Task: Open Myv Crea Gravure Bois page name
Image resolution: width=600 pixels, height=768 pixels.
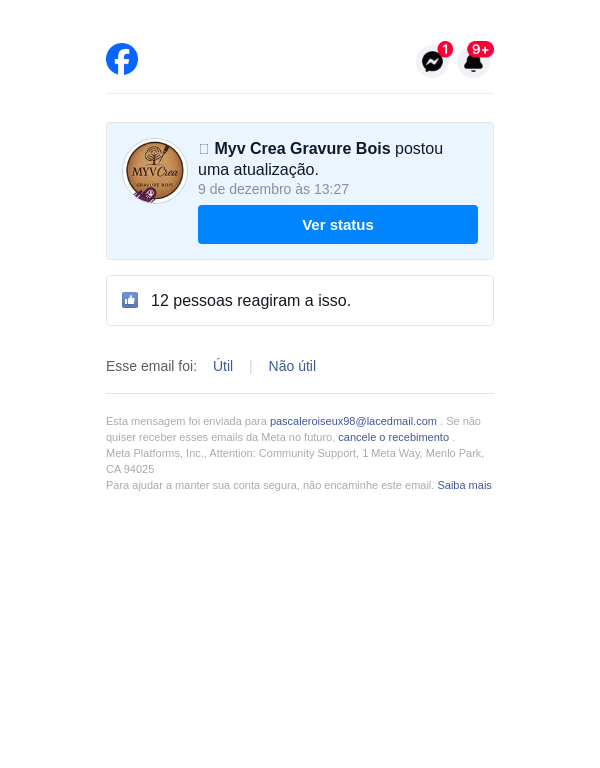Action: tap(302, 148)
